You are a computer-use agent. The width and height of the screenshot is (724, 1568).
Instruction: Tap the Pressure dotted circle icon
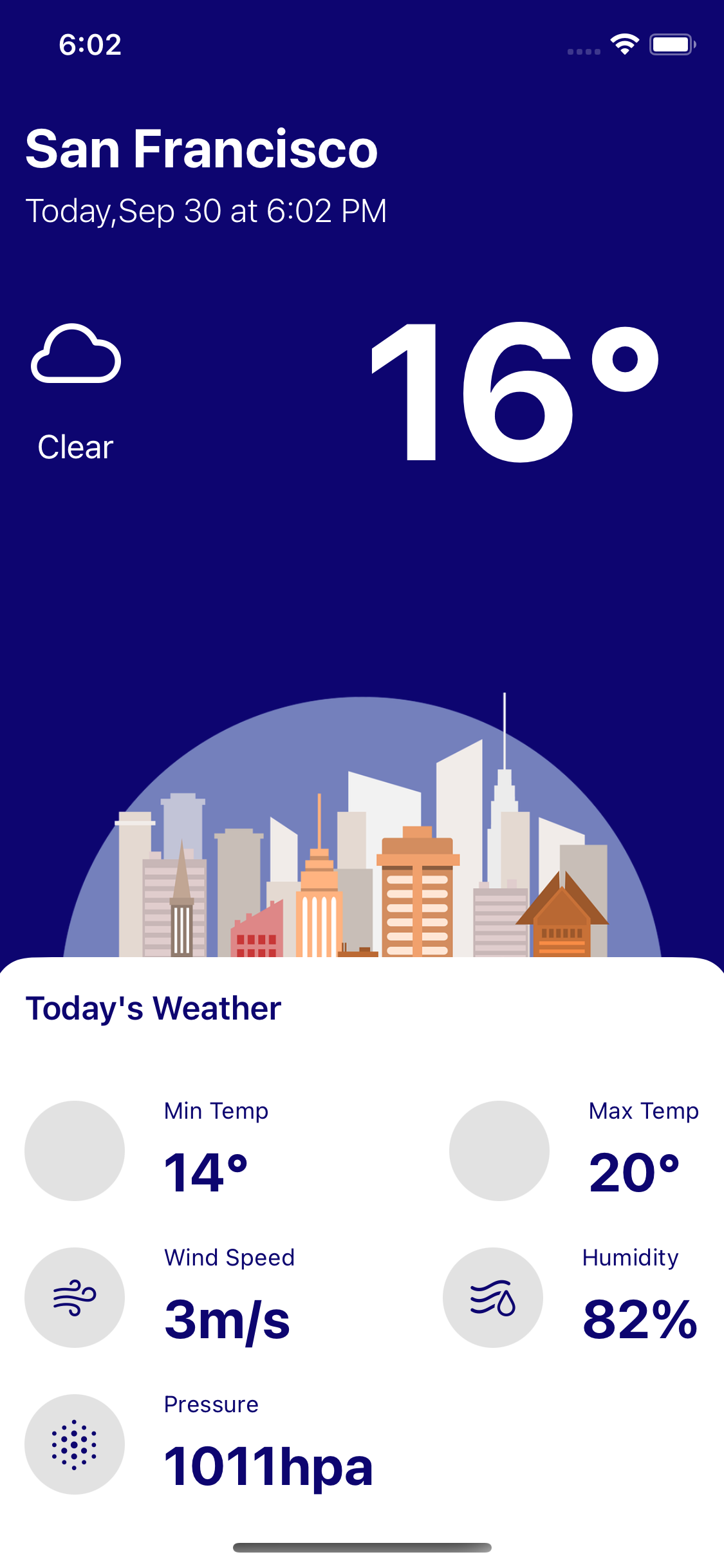click(x=74, y=1444)
